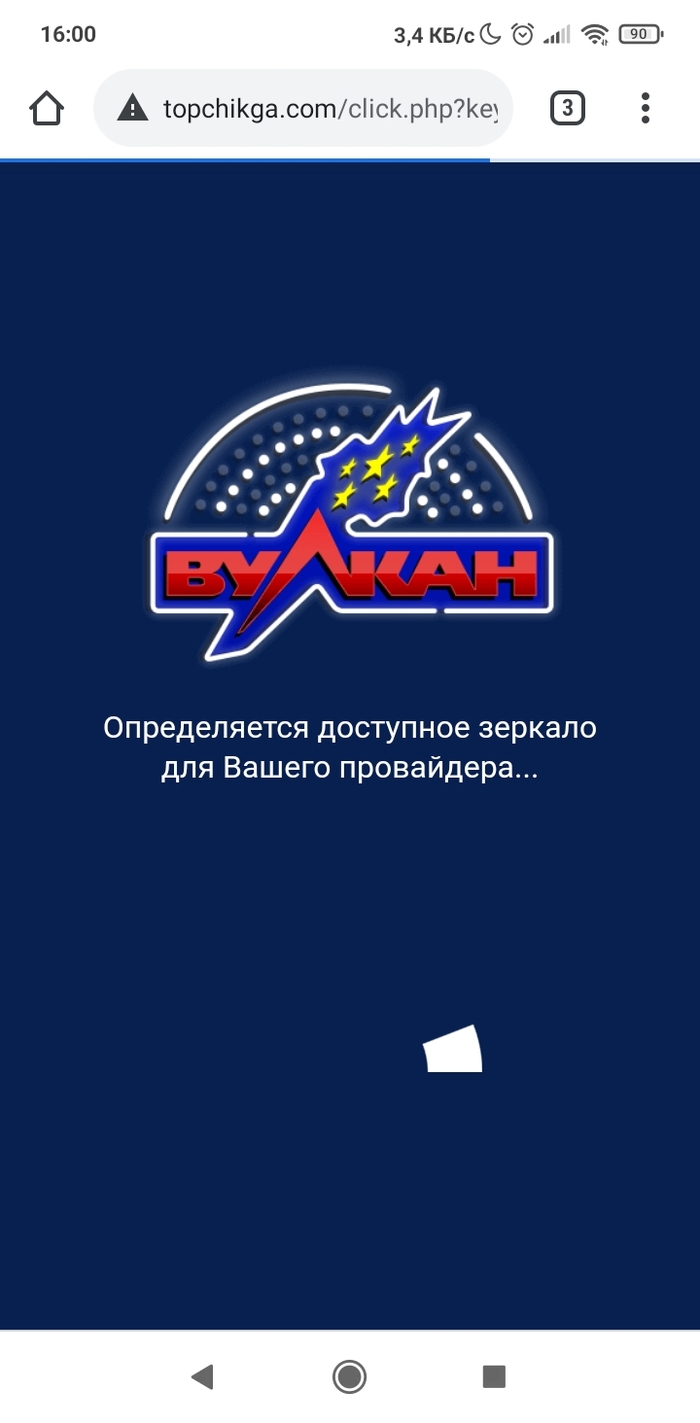Open the tab switcher showing 3 tabs
Image resolution: width=700 pixels, height=1423 pixels.
point(567,108)
